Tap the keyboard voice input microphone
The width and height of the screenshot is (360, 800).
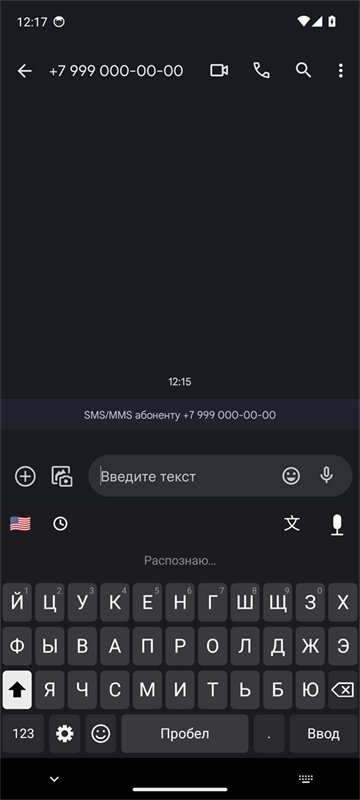click(337, 524)
